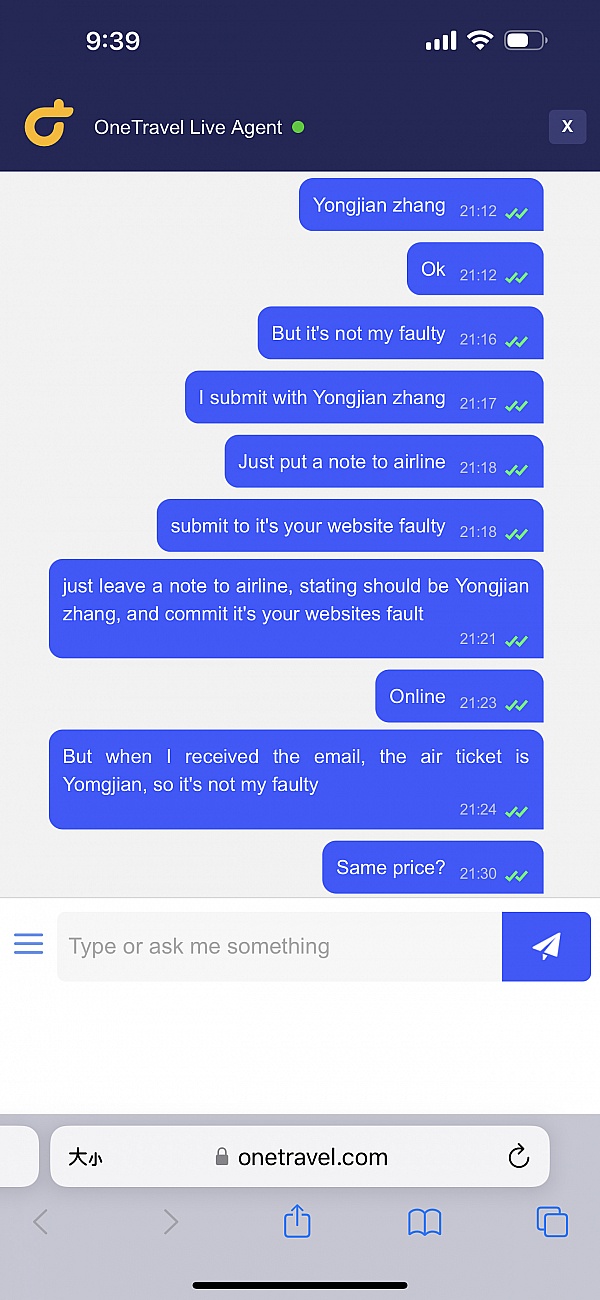Open Safari page text size settings
The image size is (600, 1300).
click(x=85, y=1158)
